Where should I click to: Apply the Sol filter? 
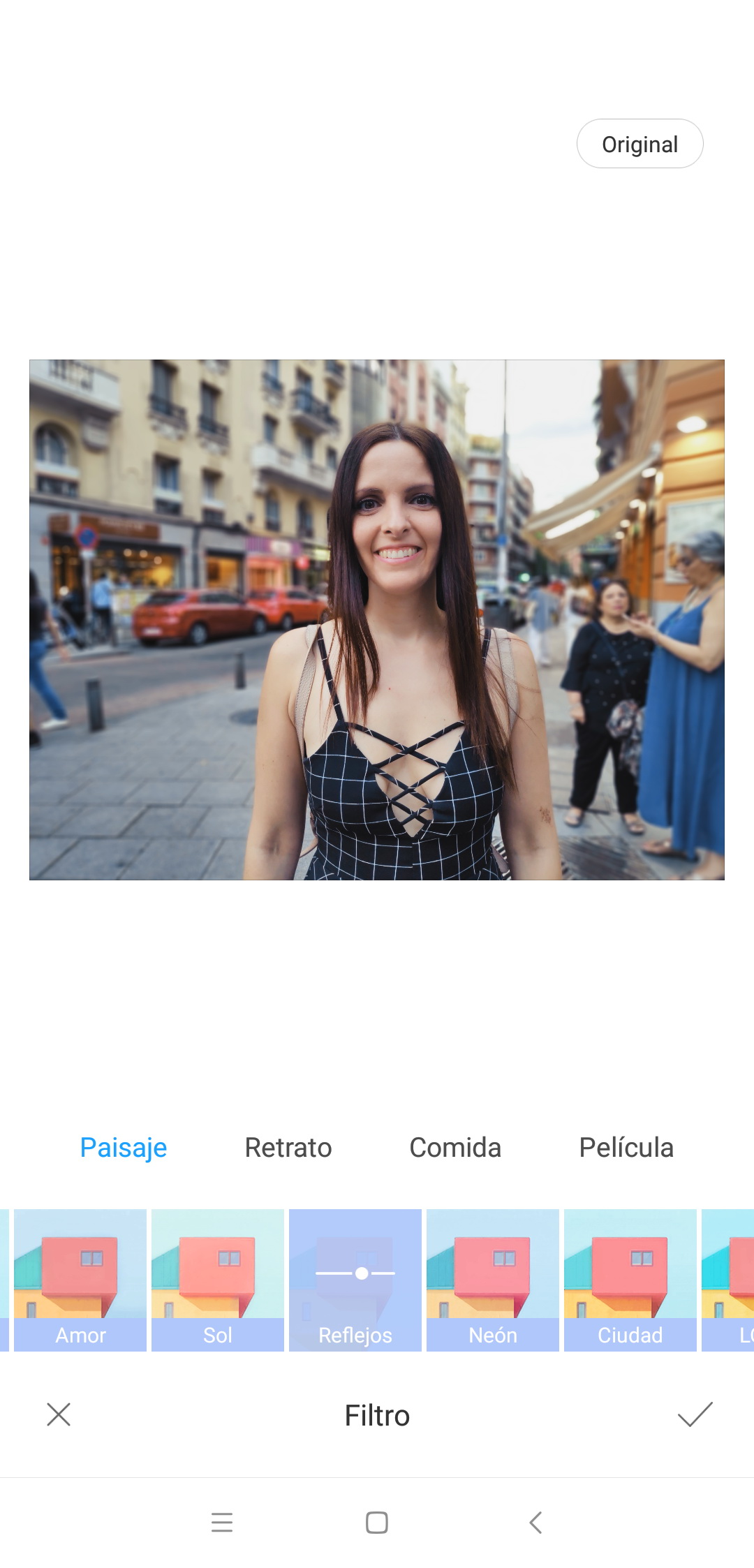pyautogui.click(x=218, y=1280)
